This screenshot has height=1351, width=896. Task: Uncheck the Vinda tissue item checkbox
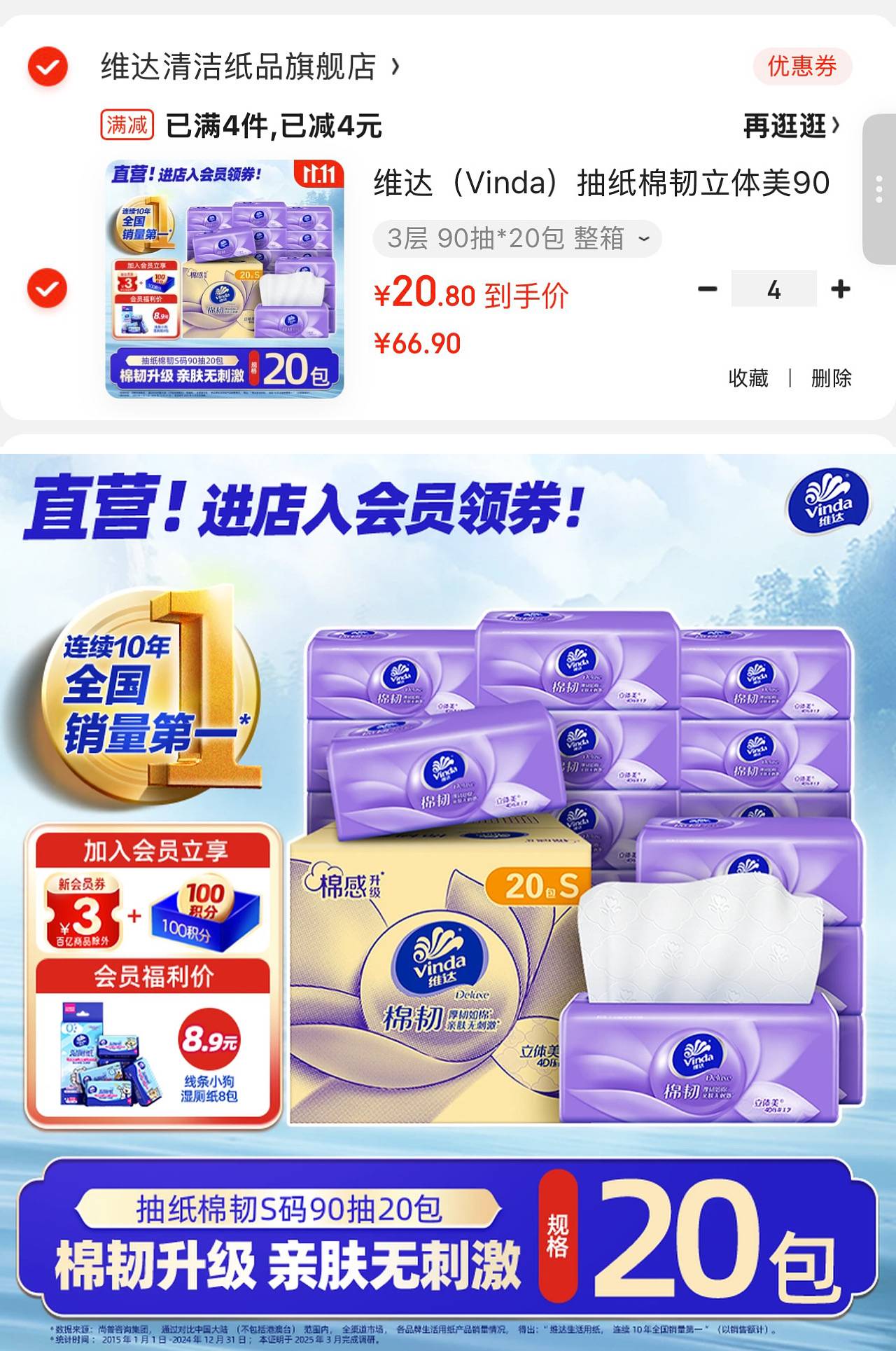(x=48, y=289)
